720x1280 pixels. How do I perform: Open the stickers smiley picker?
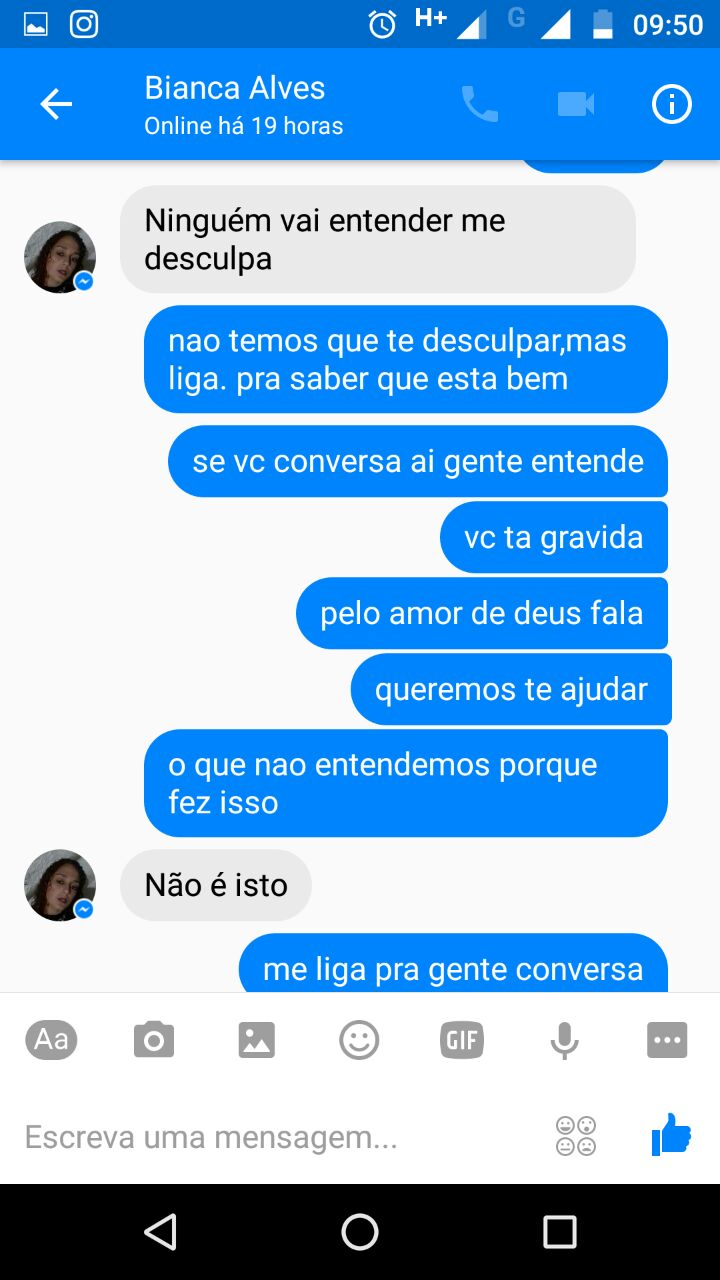click(x=359, y=1040)
